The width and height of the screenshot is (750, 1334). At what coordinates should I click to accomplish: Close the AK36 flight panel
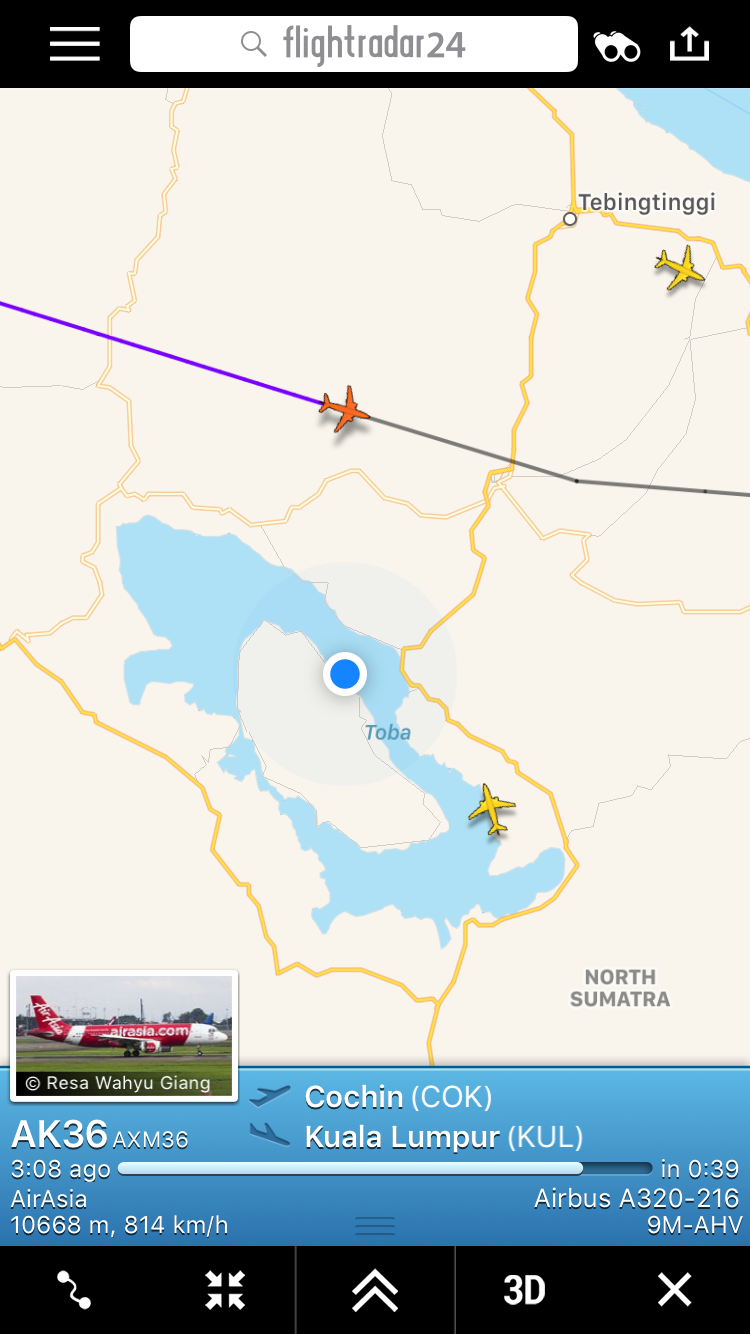(674, 1290)
